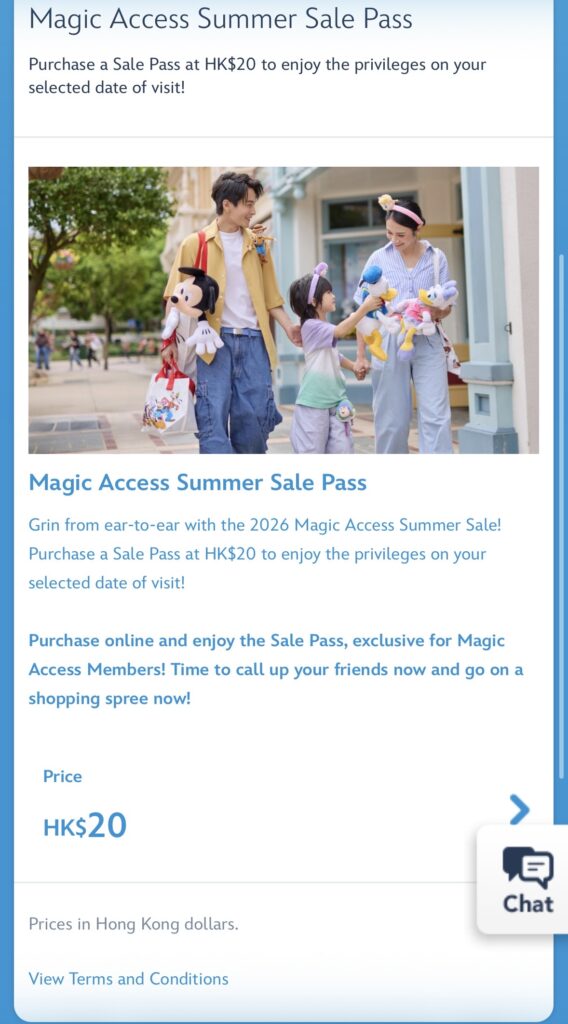Viewport: 568px width, 1024px height.
Task: Open View Terms and Conditions link
Action: [x=129, y=978]
